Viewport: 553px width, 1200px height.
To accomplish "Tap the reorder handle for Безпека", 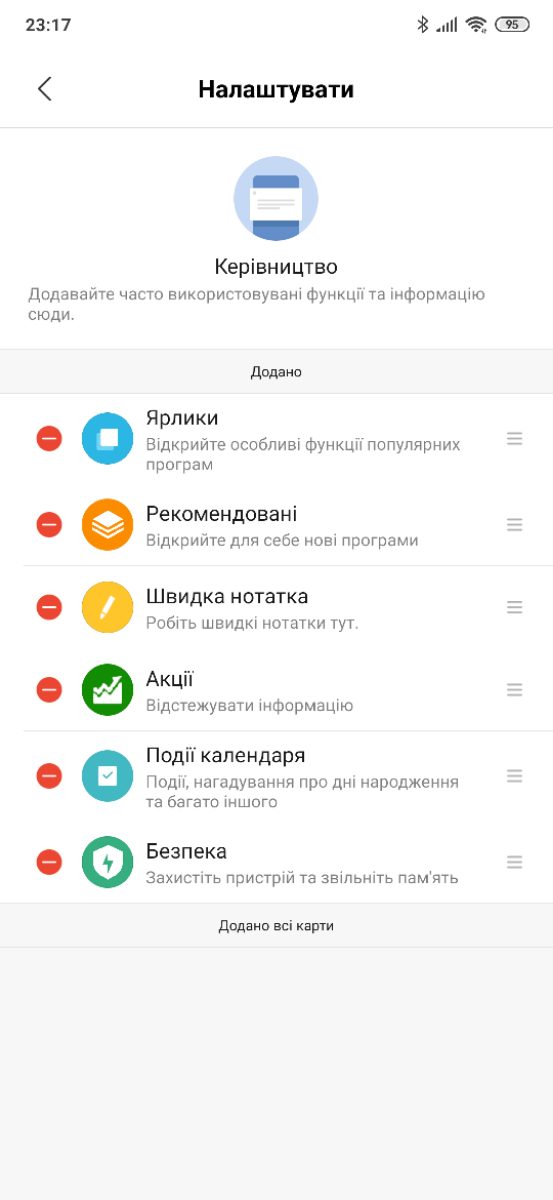I will coord(514,861).
